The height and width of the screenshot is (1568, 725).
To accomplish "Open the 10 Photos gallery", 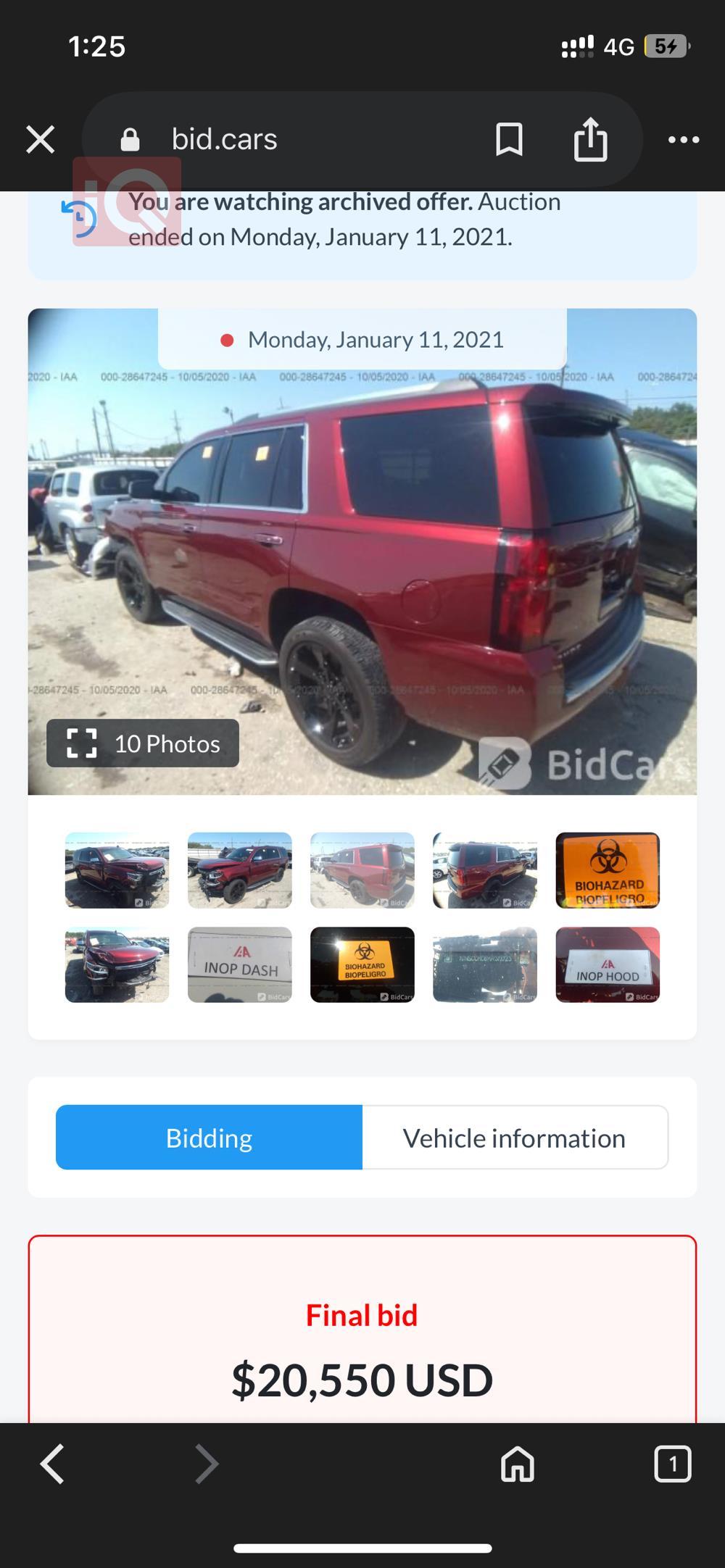I will click(143, 743).
